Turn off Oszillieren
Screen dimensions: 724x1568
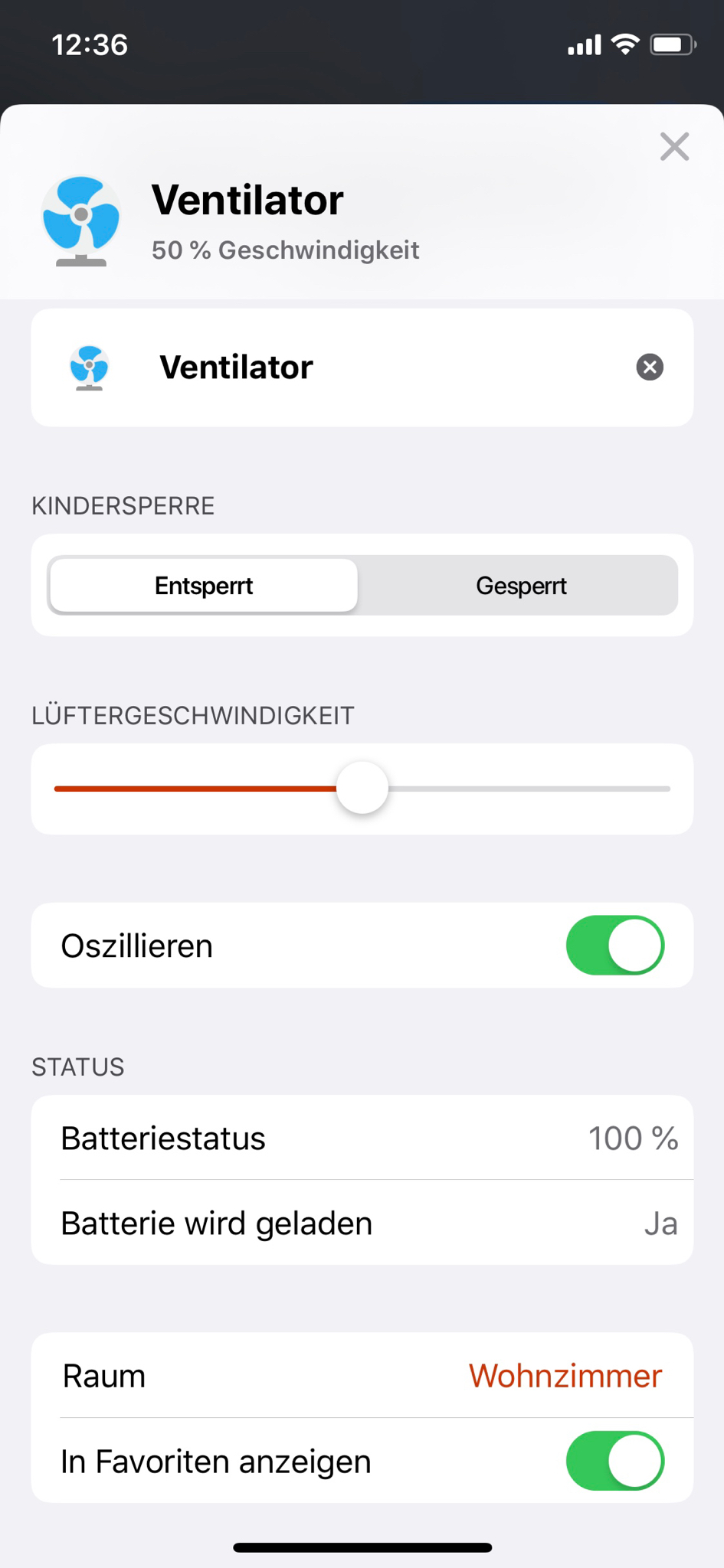614,946
